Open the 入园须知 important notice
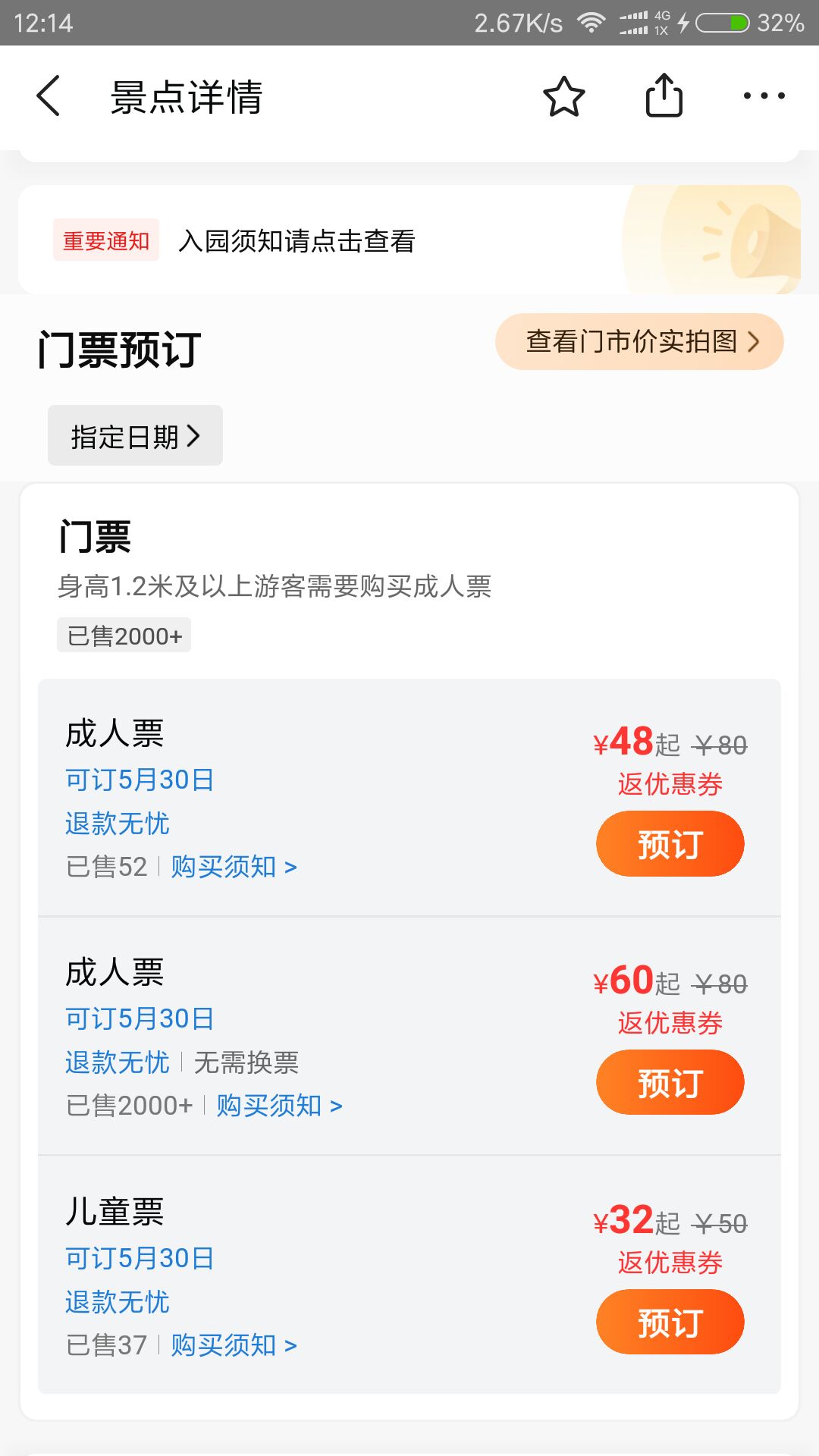819x1456 pixels. pos(409,240)
